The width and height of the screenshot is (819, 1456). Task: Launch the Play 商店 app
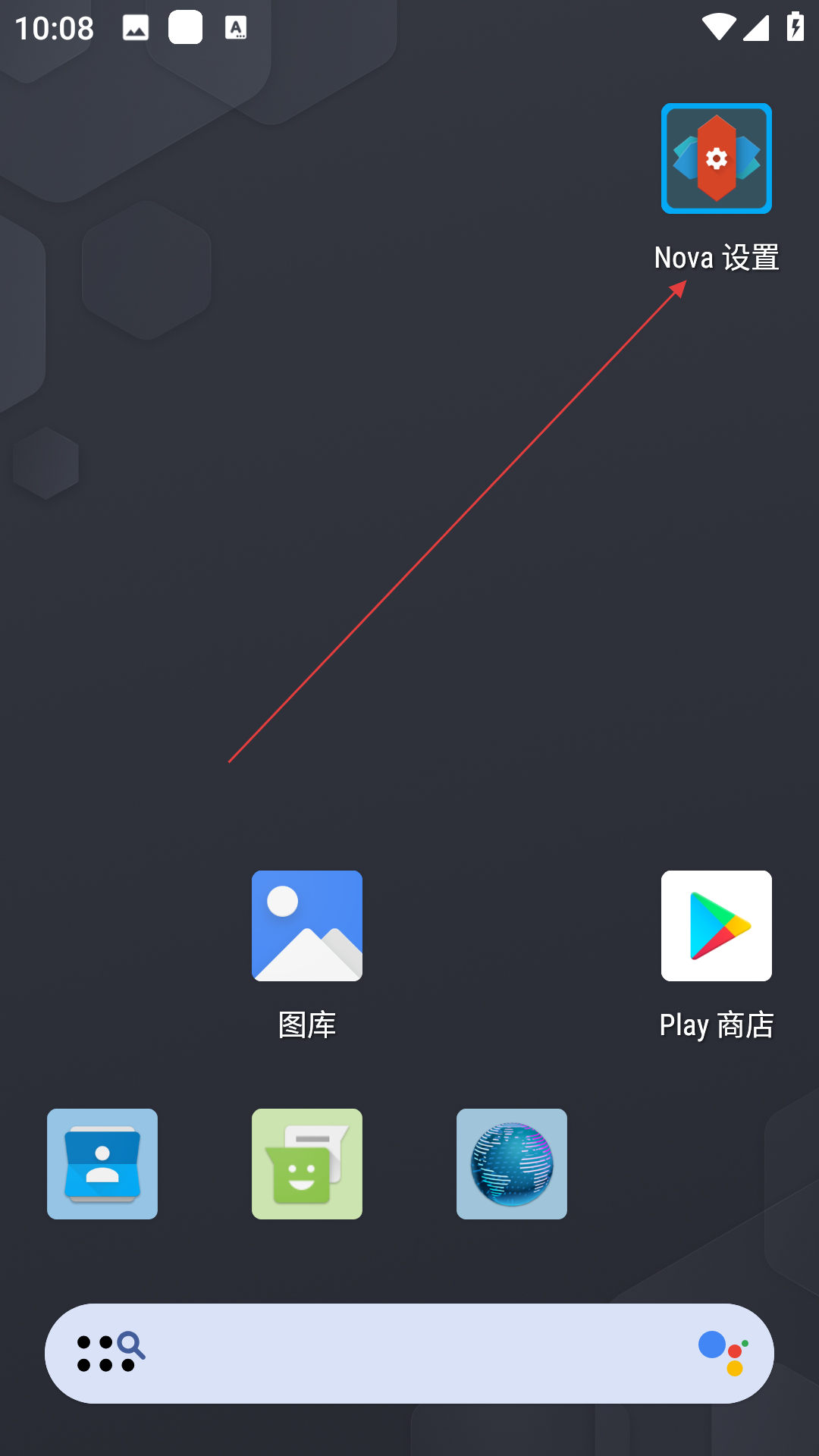click(x=716, y=926)
